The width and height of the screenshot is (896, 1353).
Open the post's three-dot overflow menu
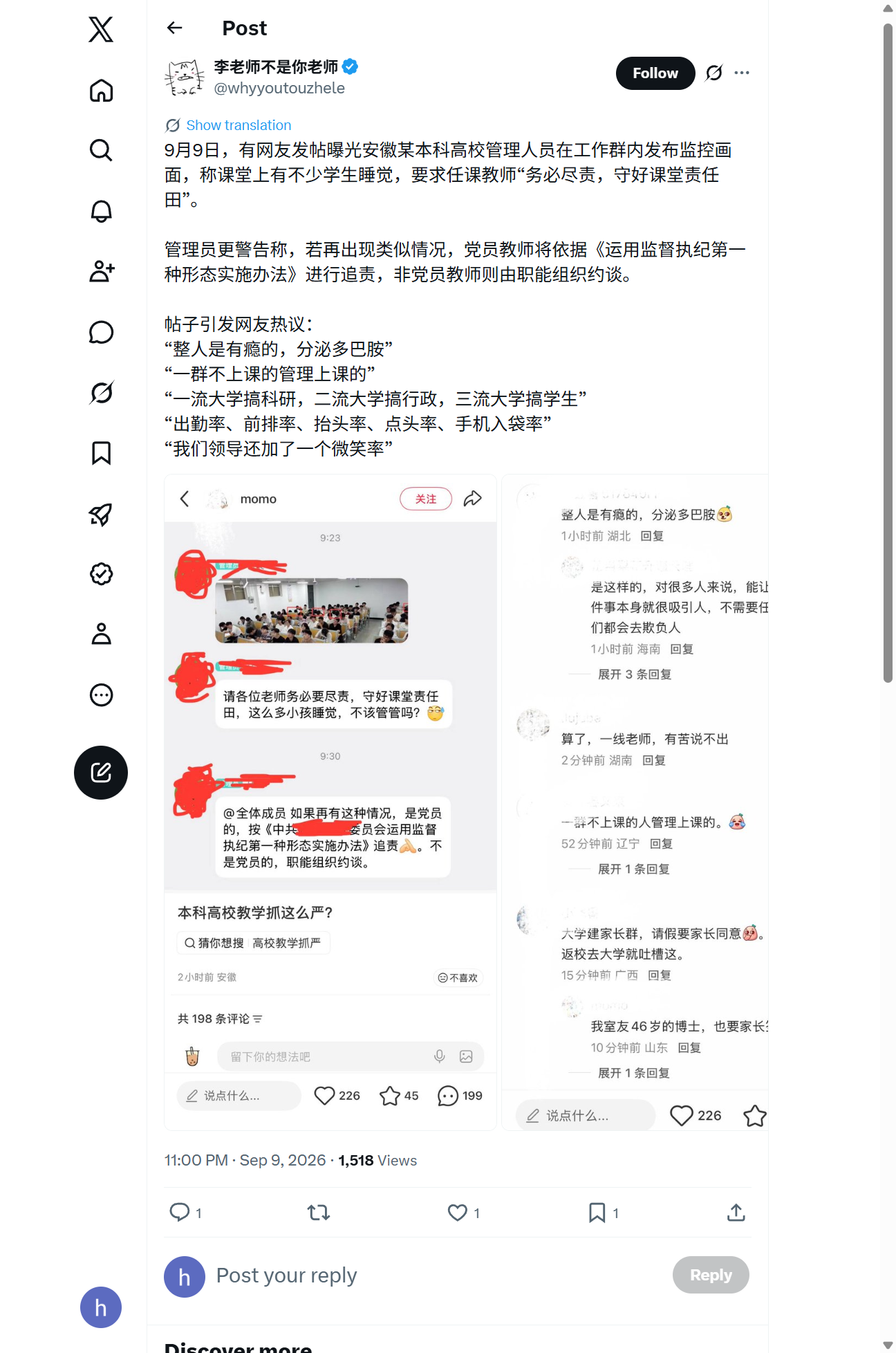742,73
